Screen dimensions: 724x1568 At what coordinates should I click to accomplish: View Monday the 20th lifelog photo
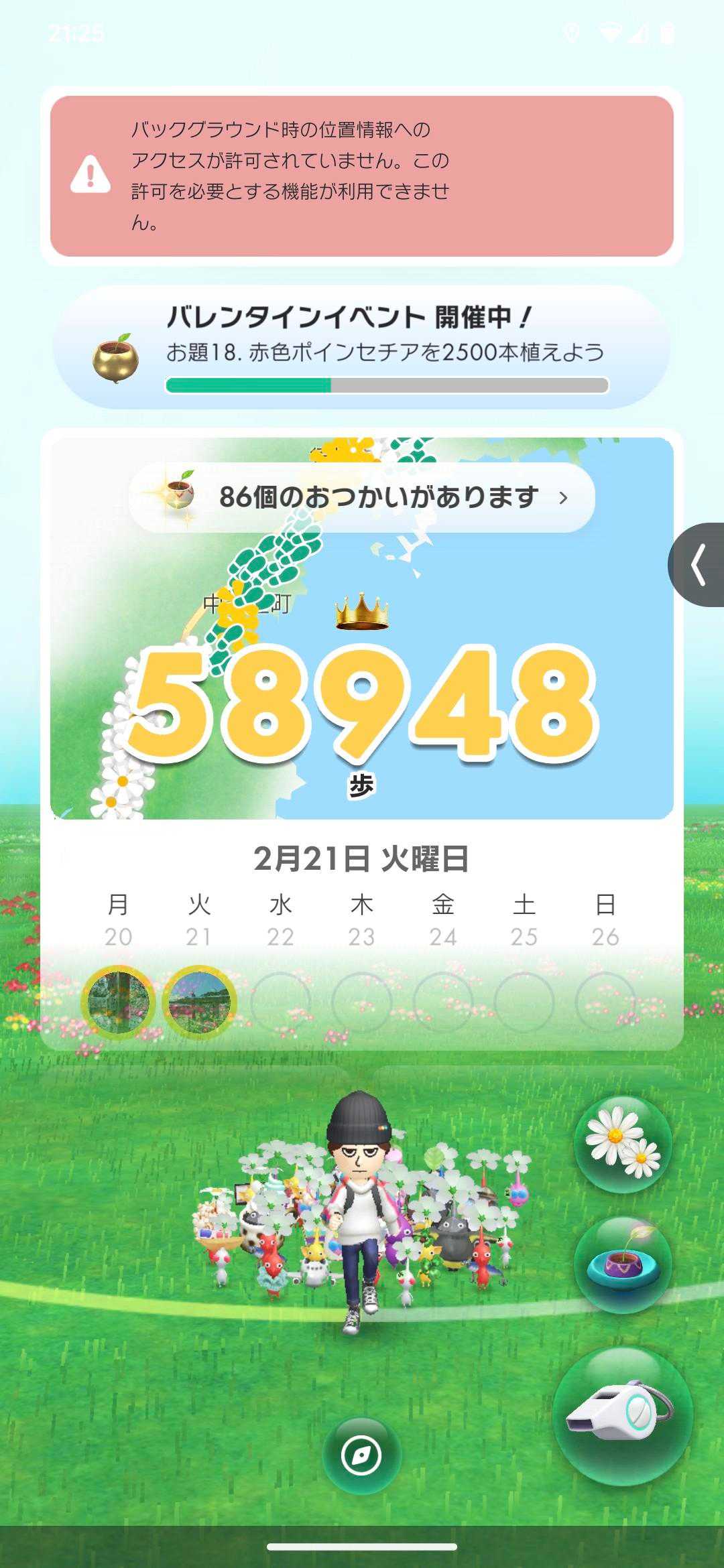(x=118, y=1002)
